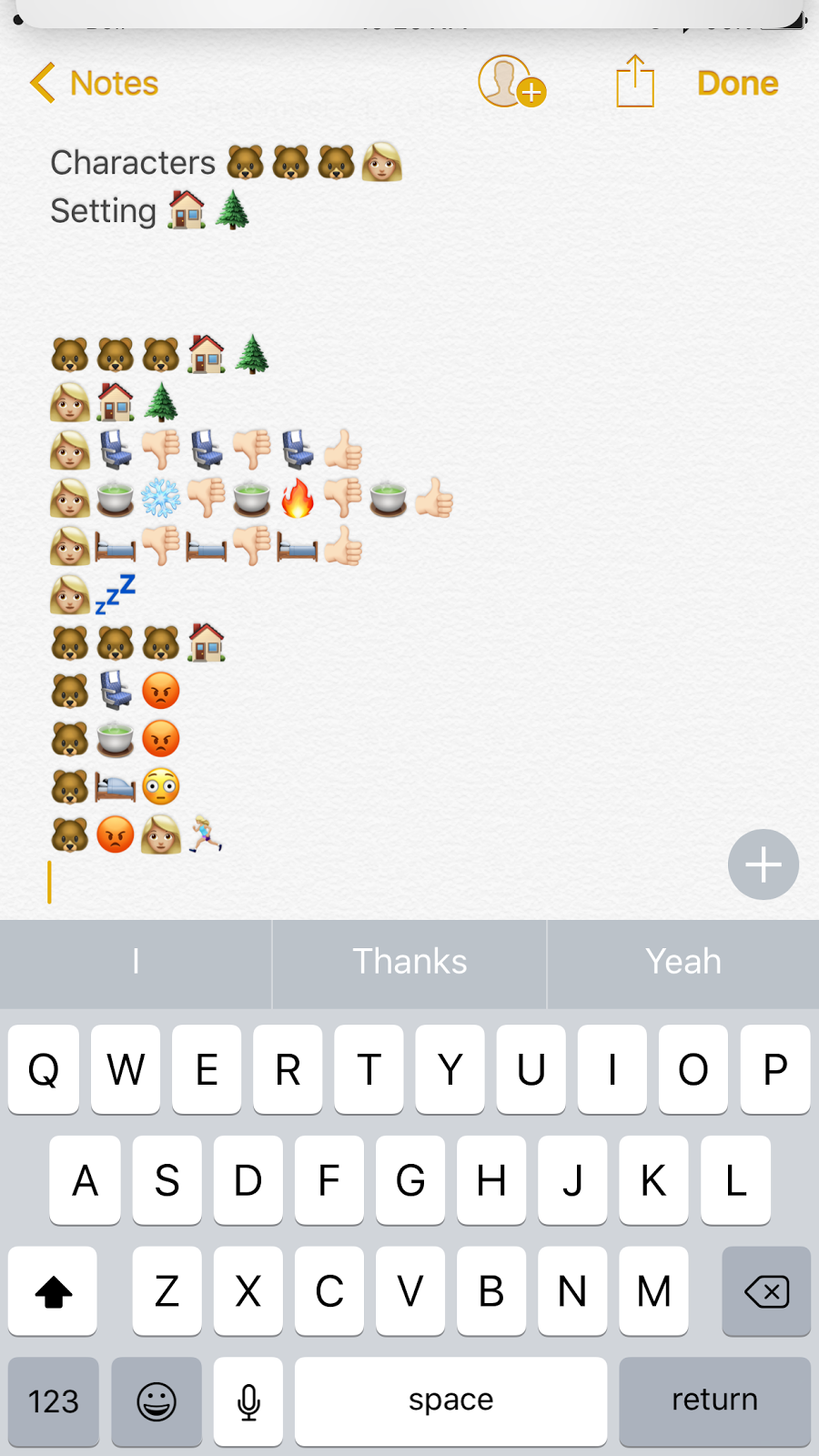Toggle the shift key on

pyautogui.click(x=52, y=1291)
